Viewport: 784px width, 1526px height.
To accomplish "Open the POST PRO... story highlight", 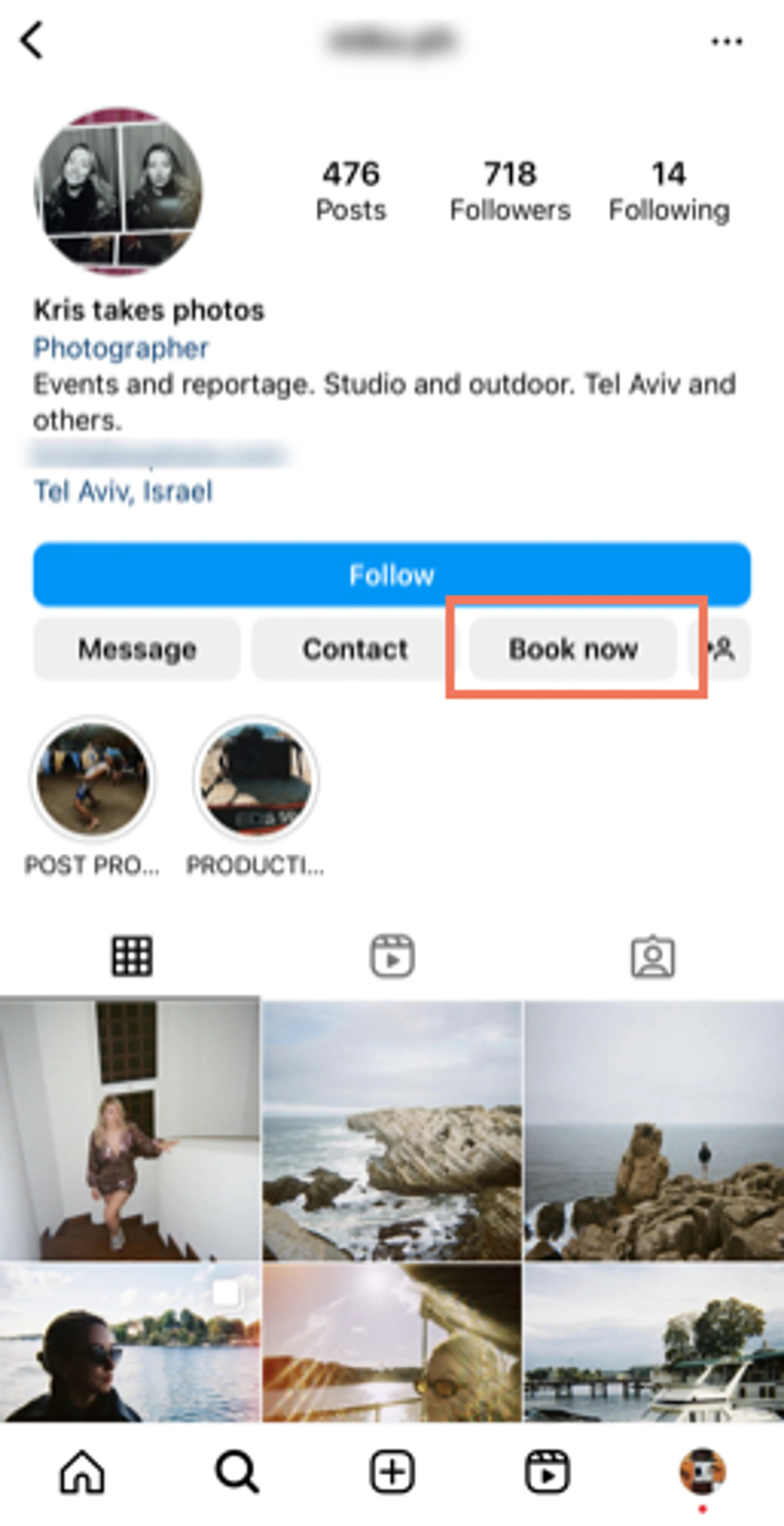I will point(92,778).
